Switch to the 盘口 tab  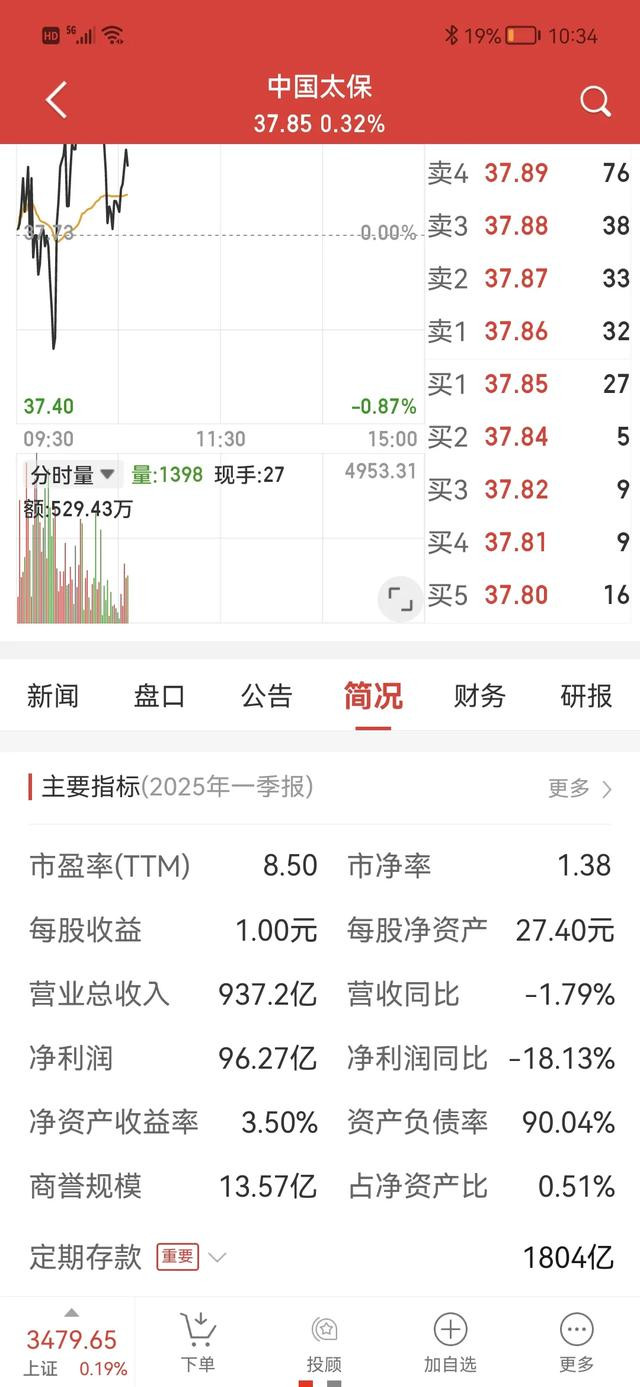pos(160,696)
